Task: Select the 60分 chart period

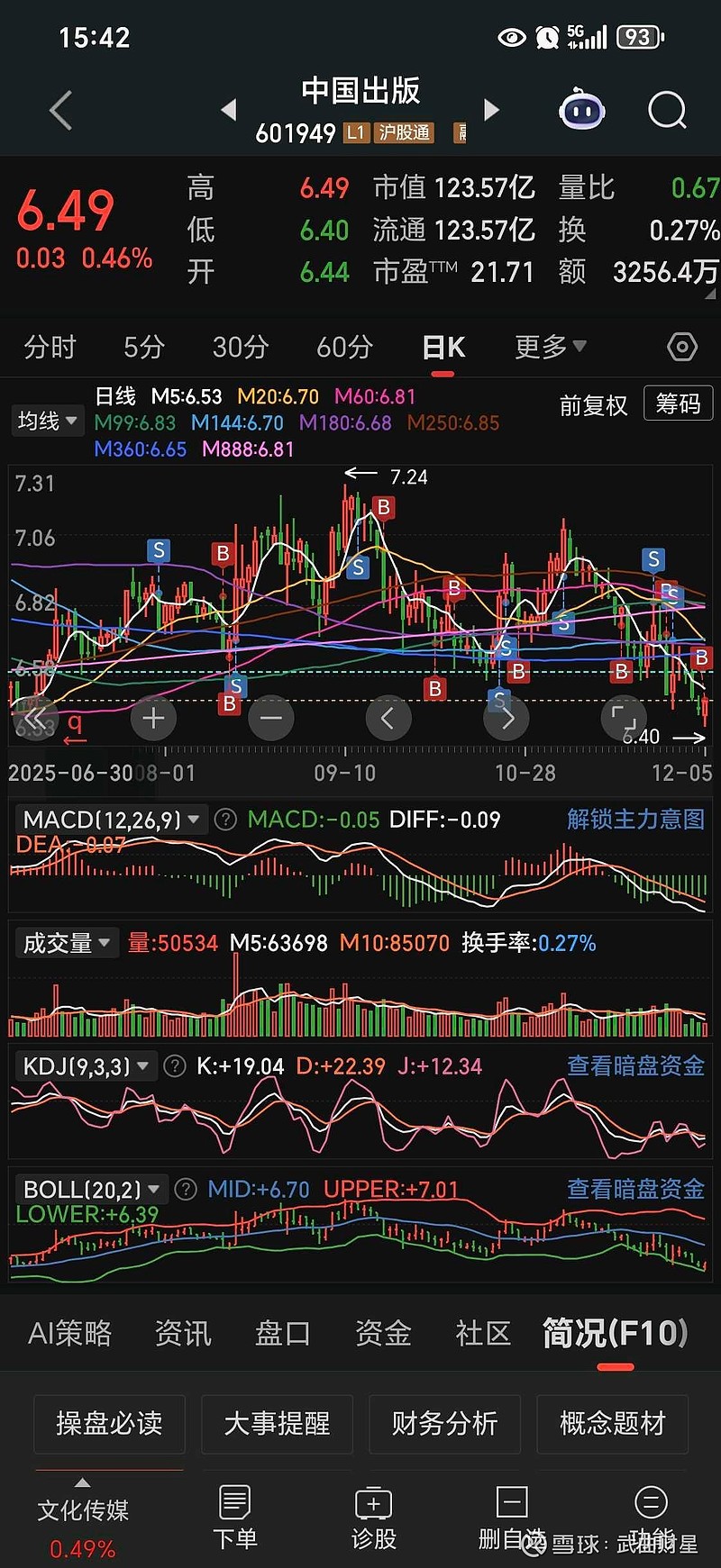Action: 344,347
